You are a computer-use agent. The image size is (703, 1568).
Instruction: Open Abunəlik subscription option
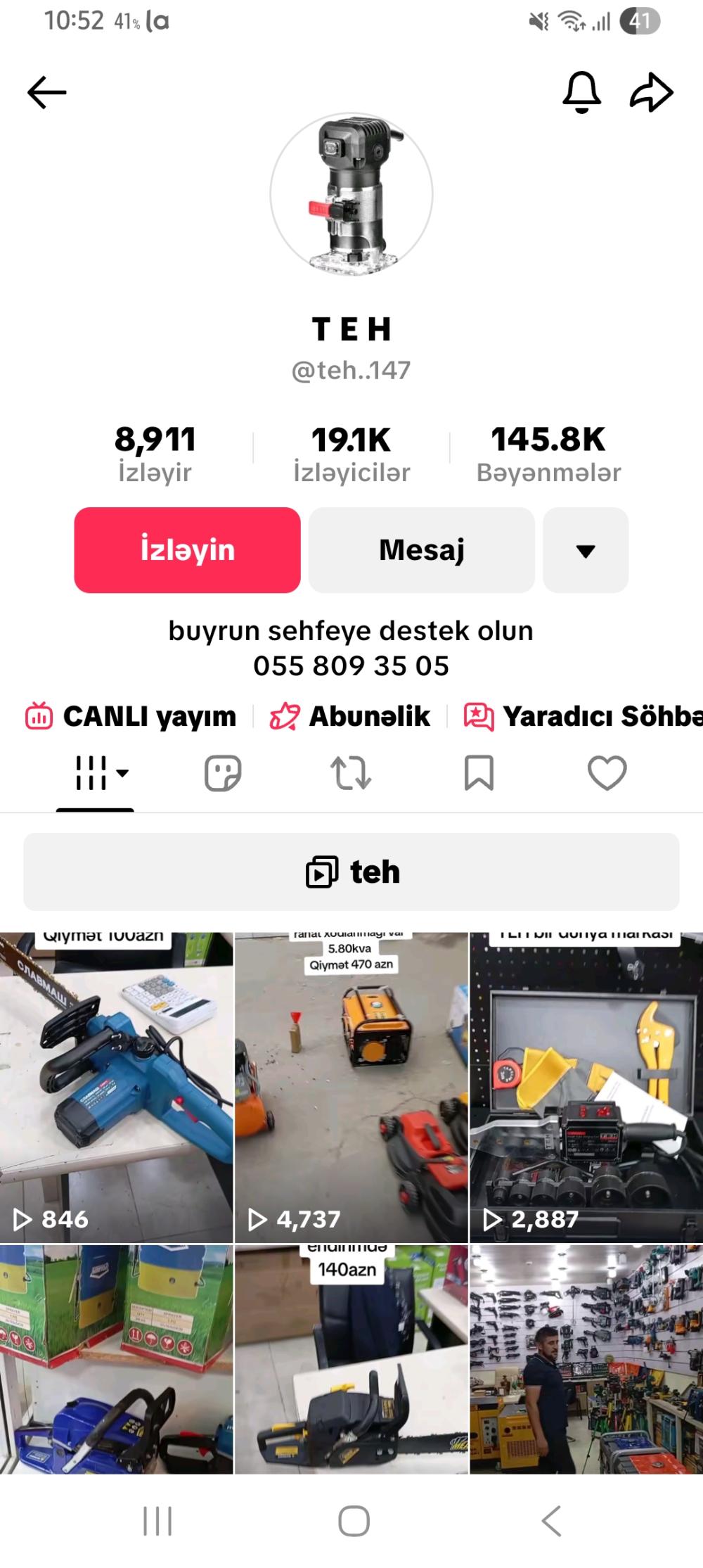[350, 716]
